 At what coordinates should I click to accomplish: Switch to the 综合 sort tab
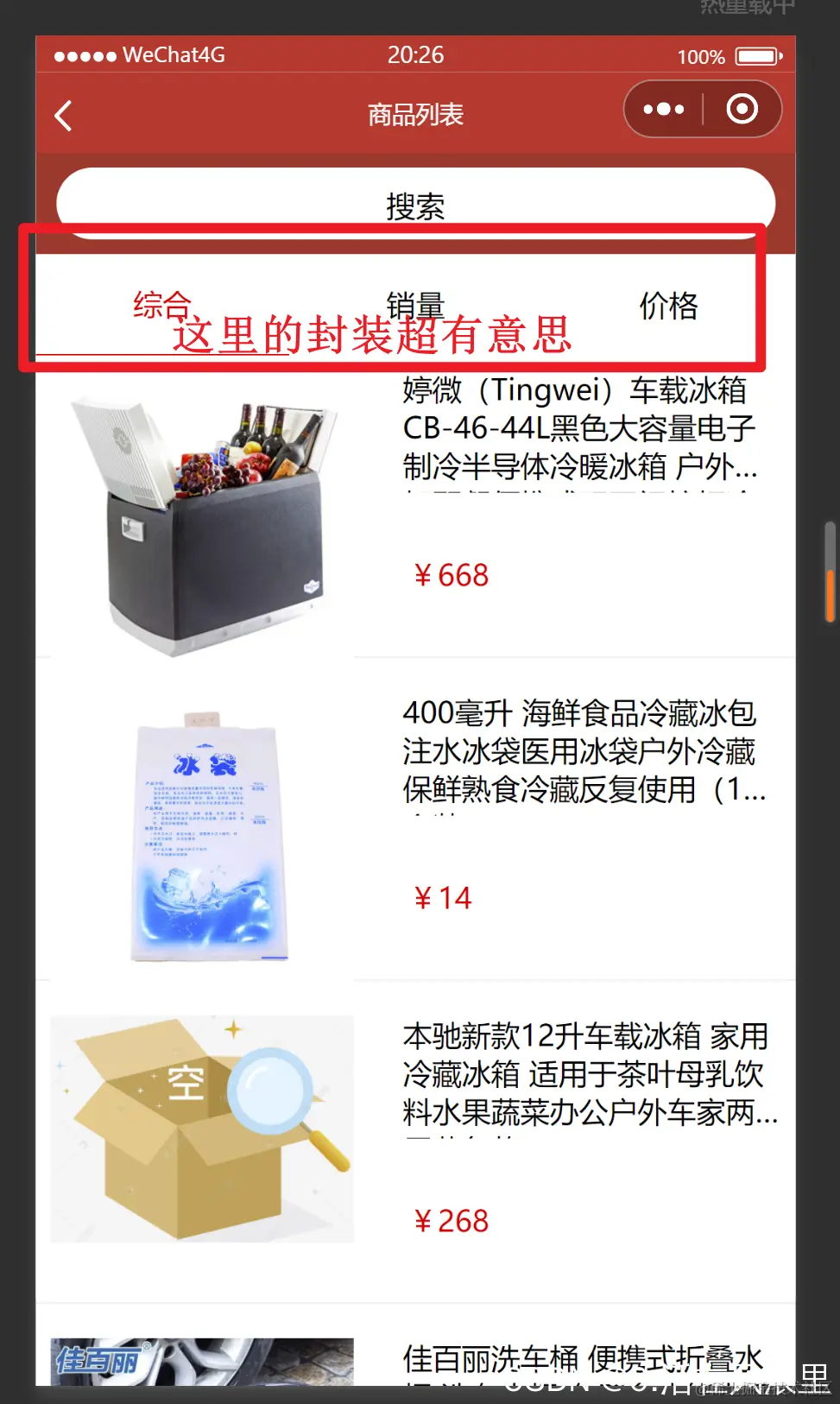pyautogui.click(x=161, y=305)
